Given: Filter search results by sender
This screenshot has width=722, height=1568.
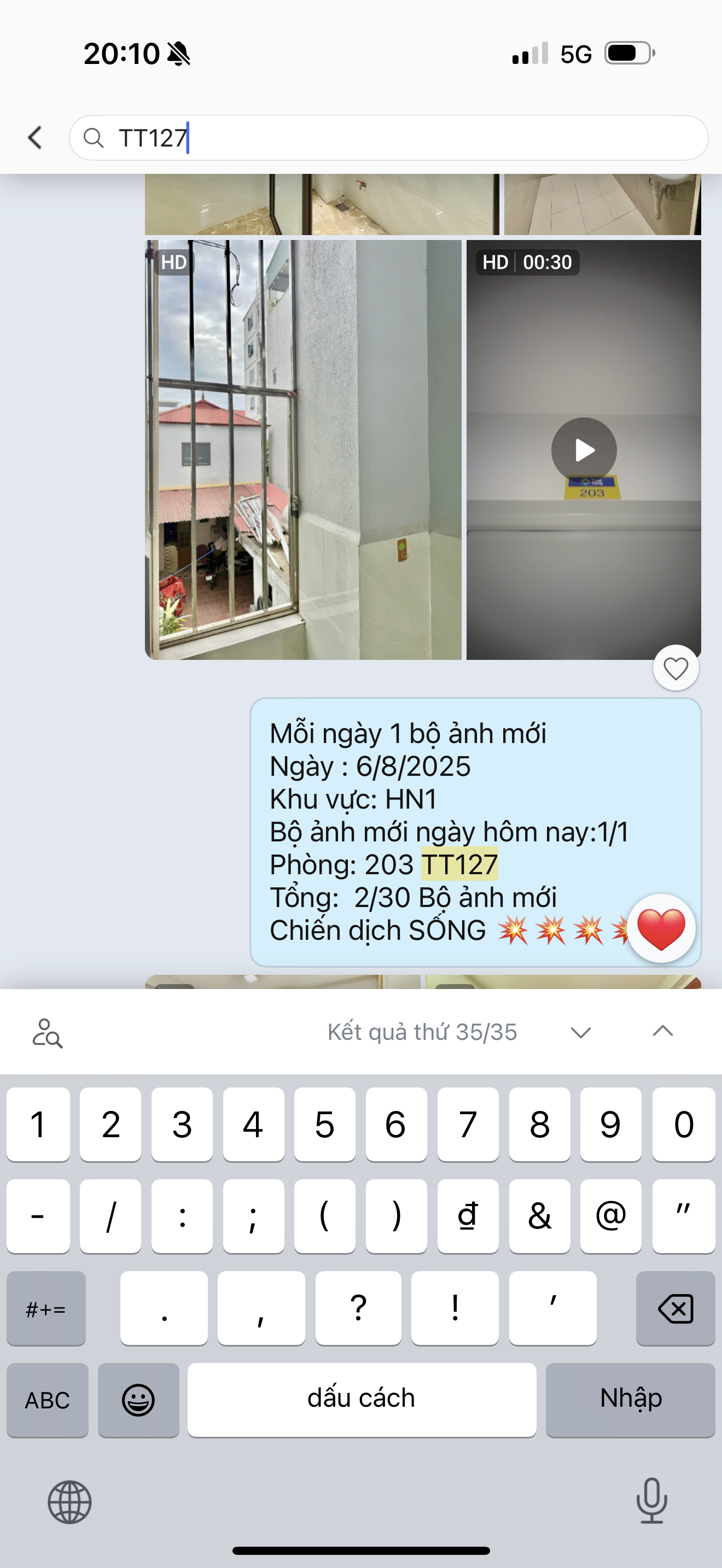Looking at the screenshot, I should [48, 1032].
